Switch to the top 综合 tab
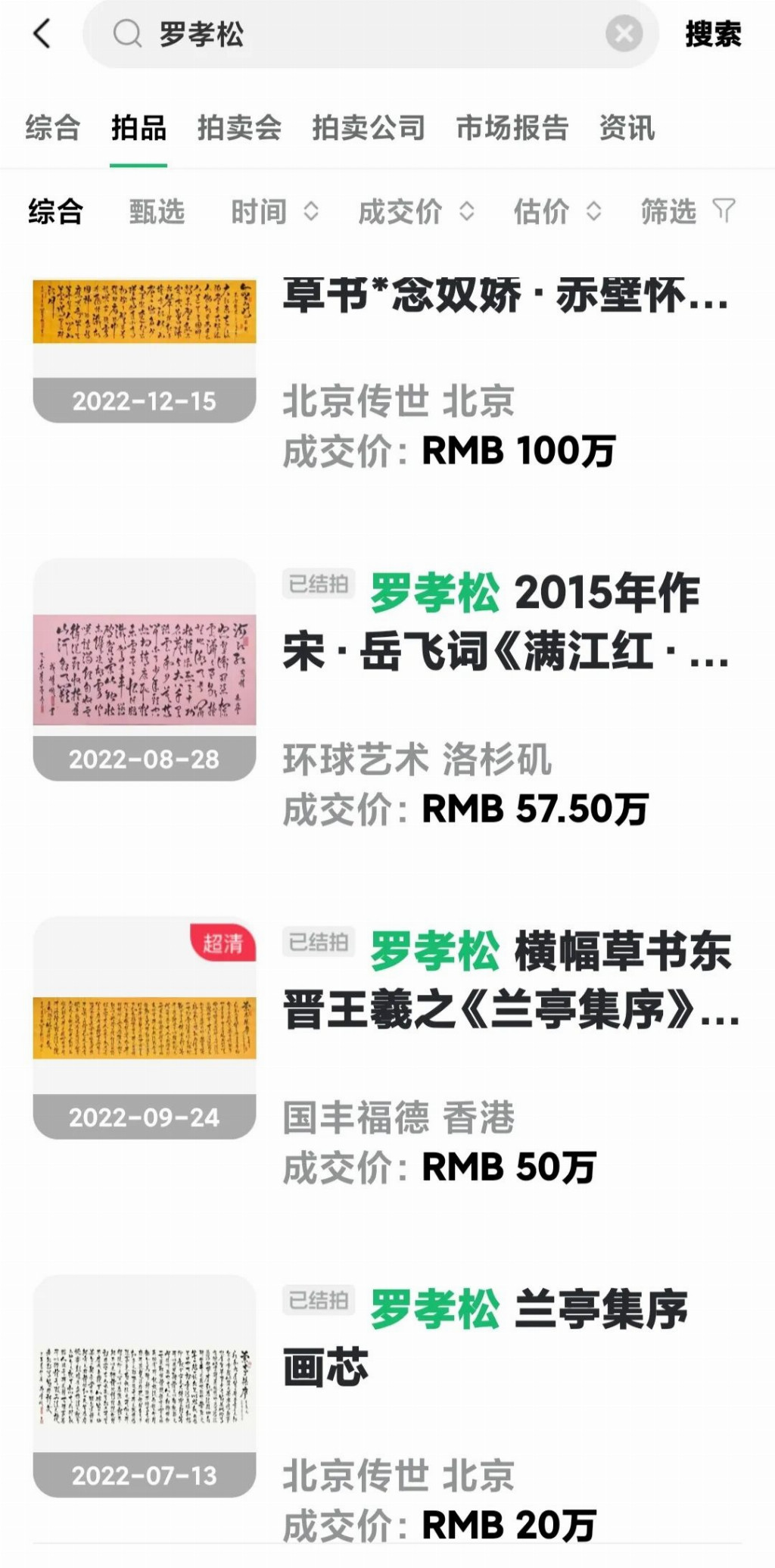This screenshot has width=775, height=1568. pos(52,127)
